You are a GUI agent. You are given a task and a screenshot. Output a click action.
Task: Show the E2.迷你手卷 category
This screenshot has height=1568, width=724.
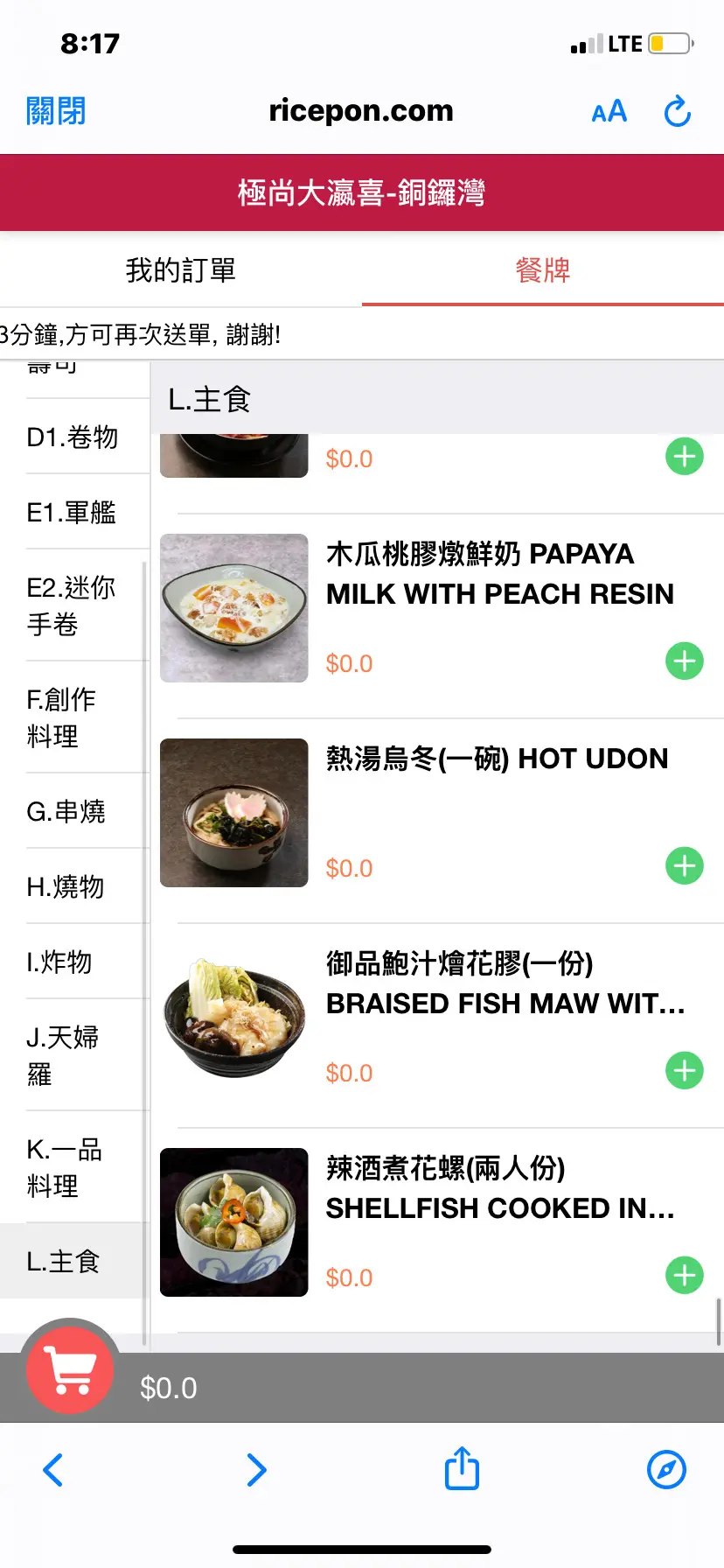pos(72,605)
